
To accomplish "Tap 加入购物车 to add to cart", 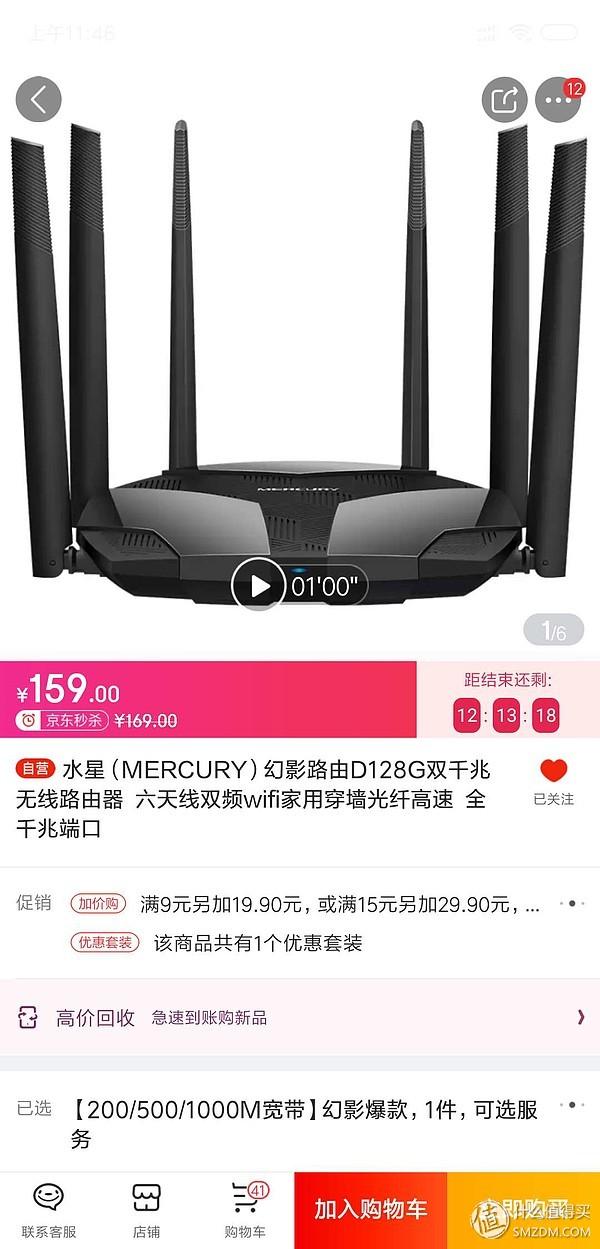I will [370, 1210].
